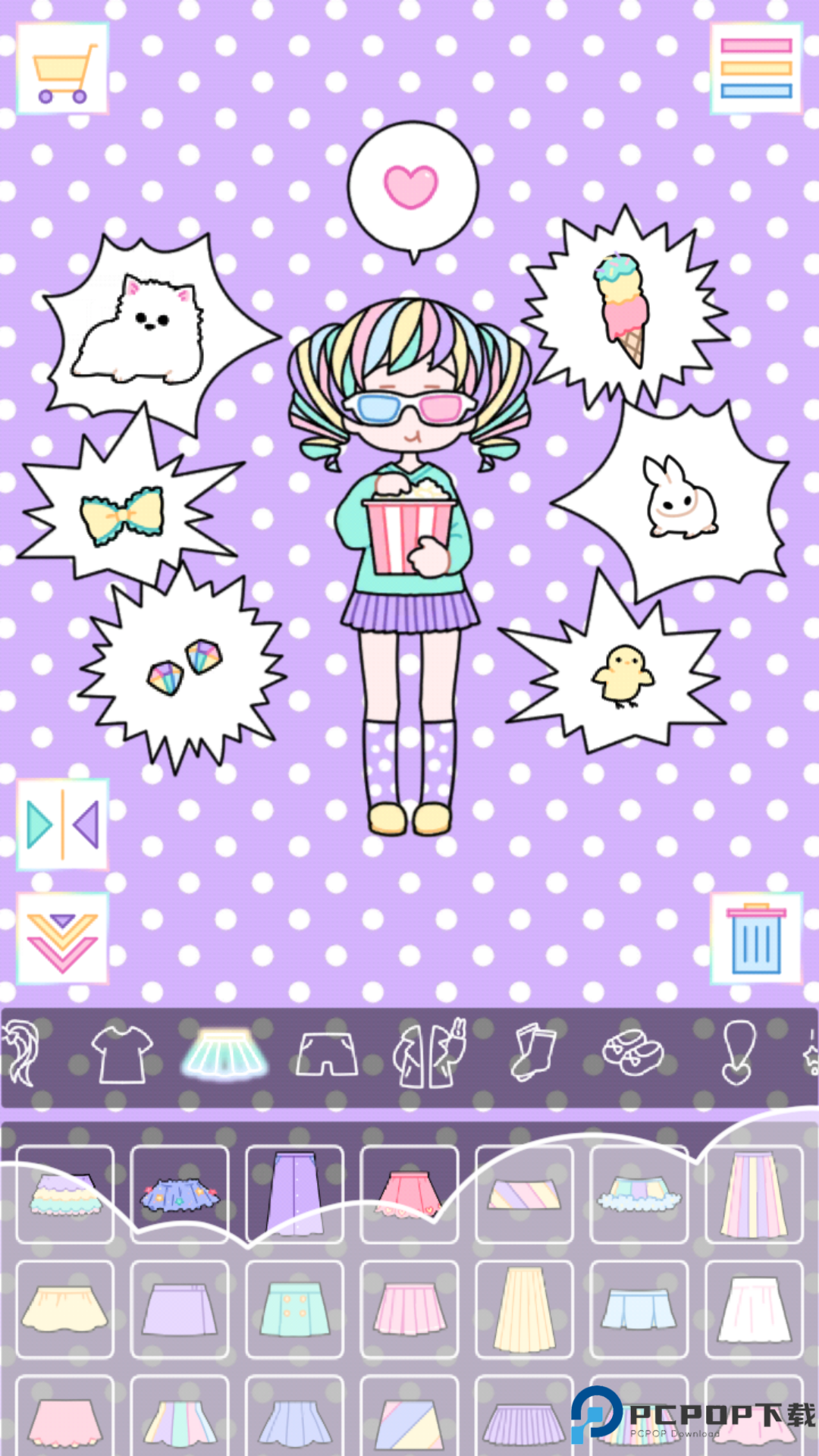Image resolution: width=819 pixels, height=1456 pixels.
Task: Switch to the hairstyle category
Action: click(21, 1054)
